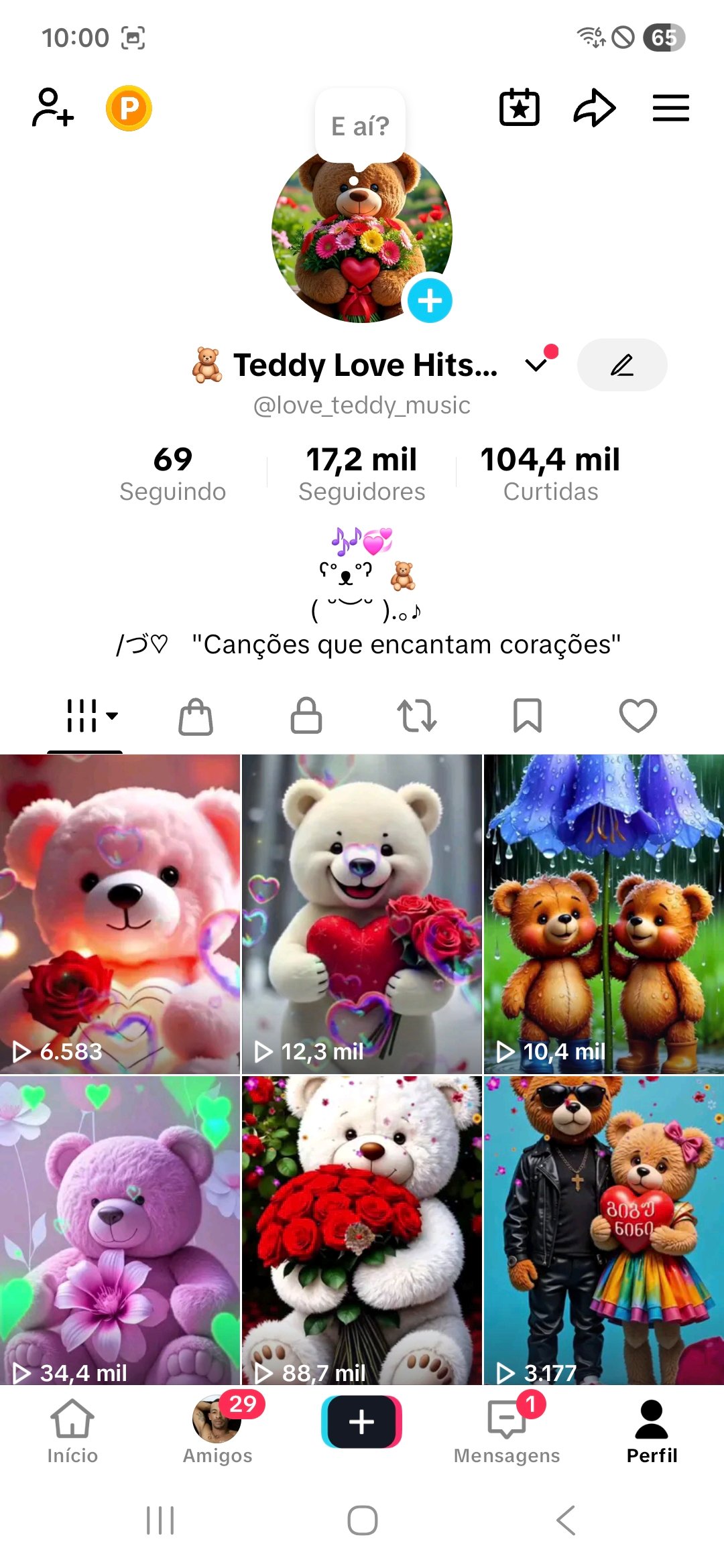Open the Mensagens tab

(x=507, y=1429)
